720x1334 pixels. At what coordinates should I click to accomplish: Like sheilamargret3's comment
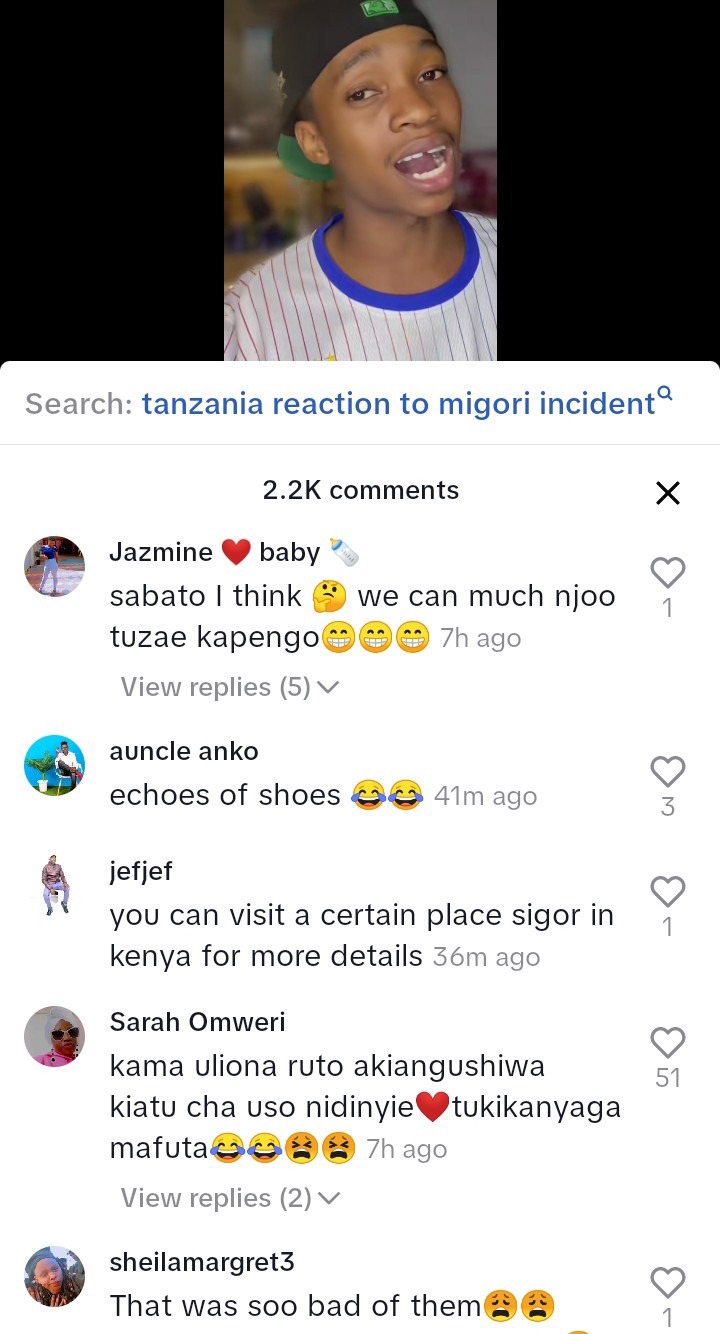click(667, 1283)
